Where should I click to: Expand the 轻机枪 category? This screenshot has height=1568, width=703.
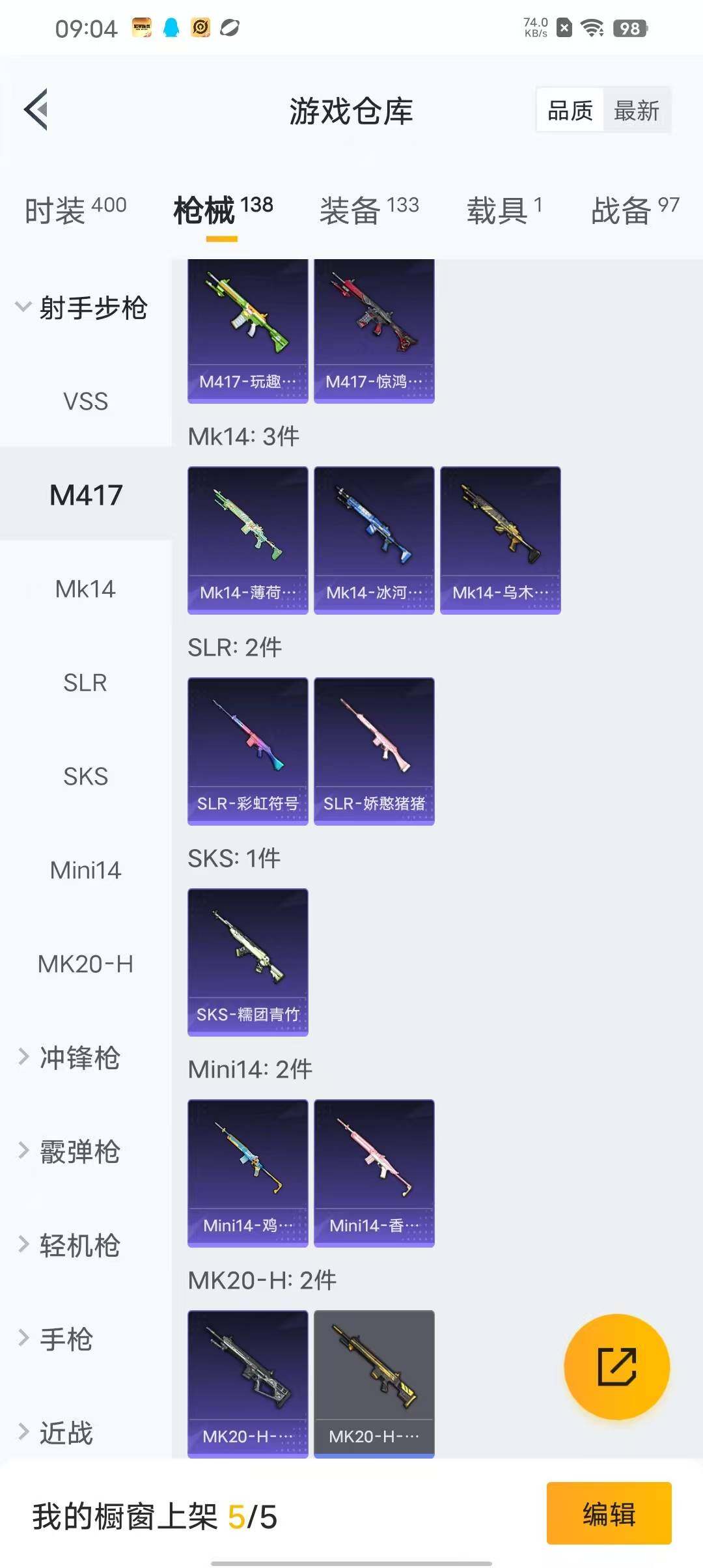pos(70,1245)
